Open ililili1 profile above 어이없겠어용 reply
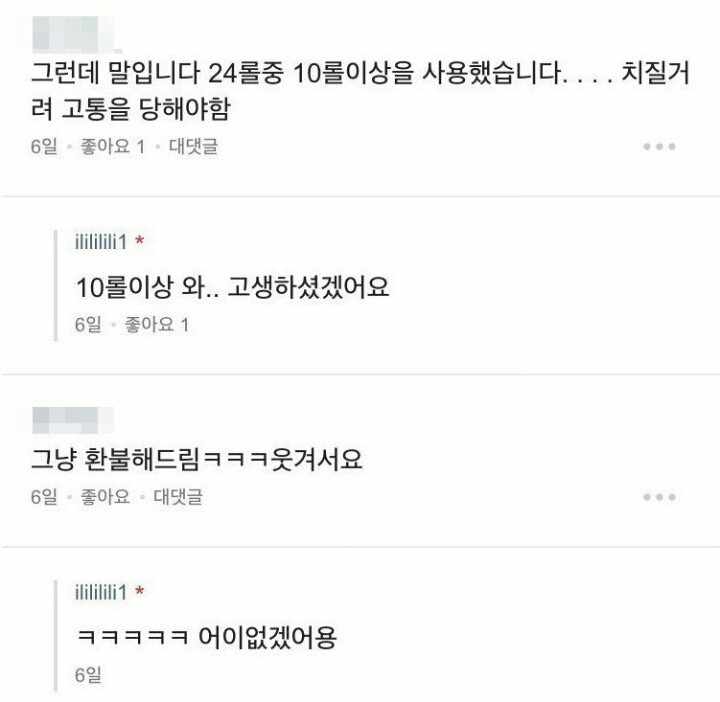The image size is (720, 702). [101, 592]
